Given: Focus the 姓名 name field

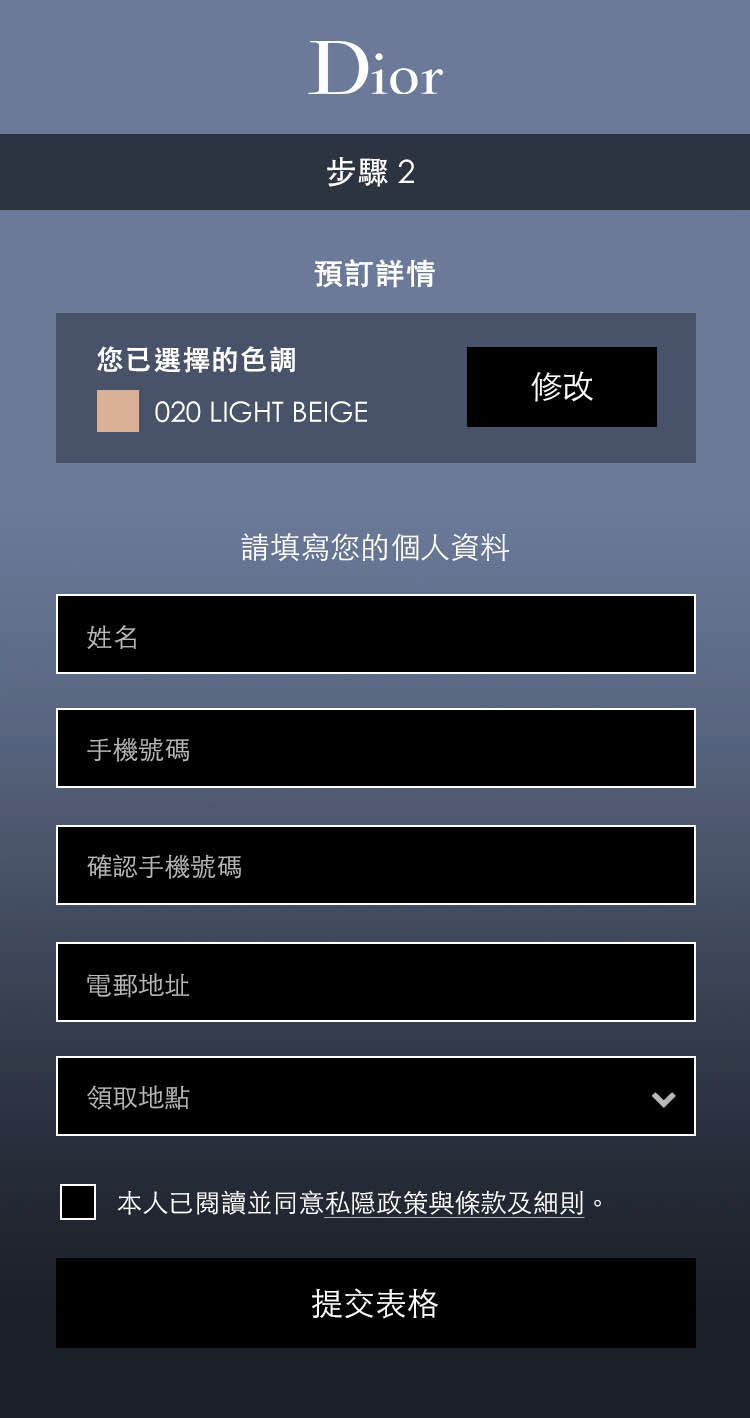Looking at the screenshot, I should pos(375,634).
